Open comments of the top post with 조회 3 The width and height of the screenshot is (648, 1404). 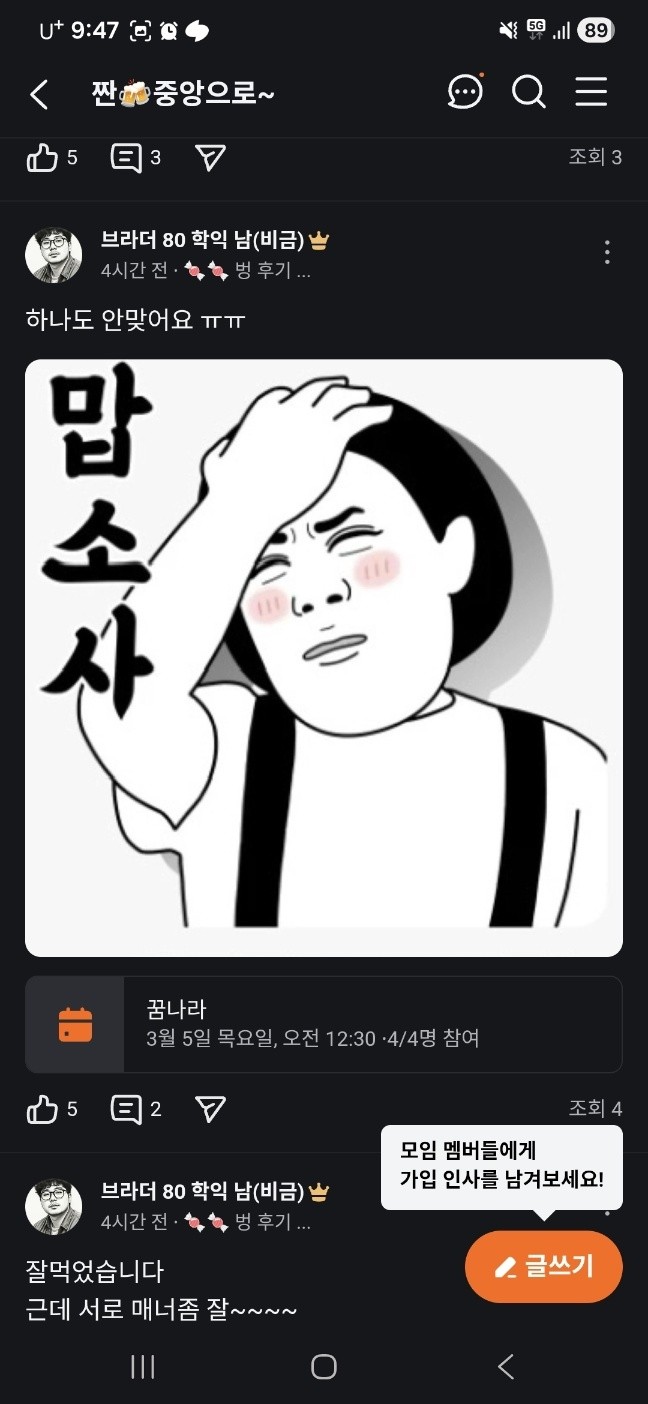coord(126,157)
